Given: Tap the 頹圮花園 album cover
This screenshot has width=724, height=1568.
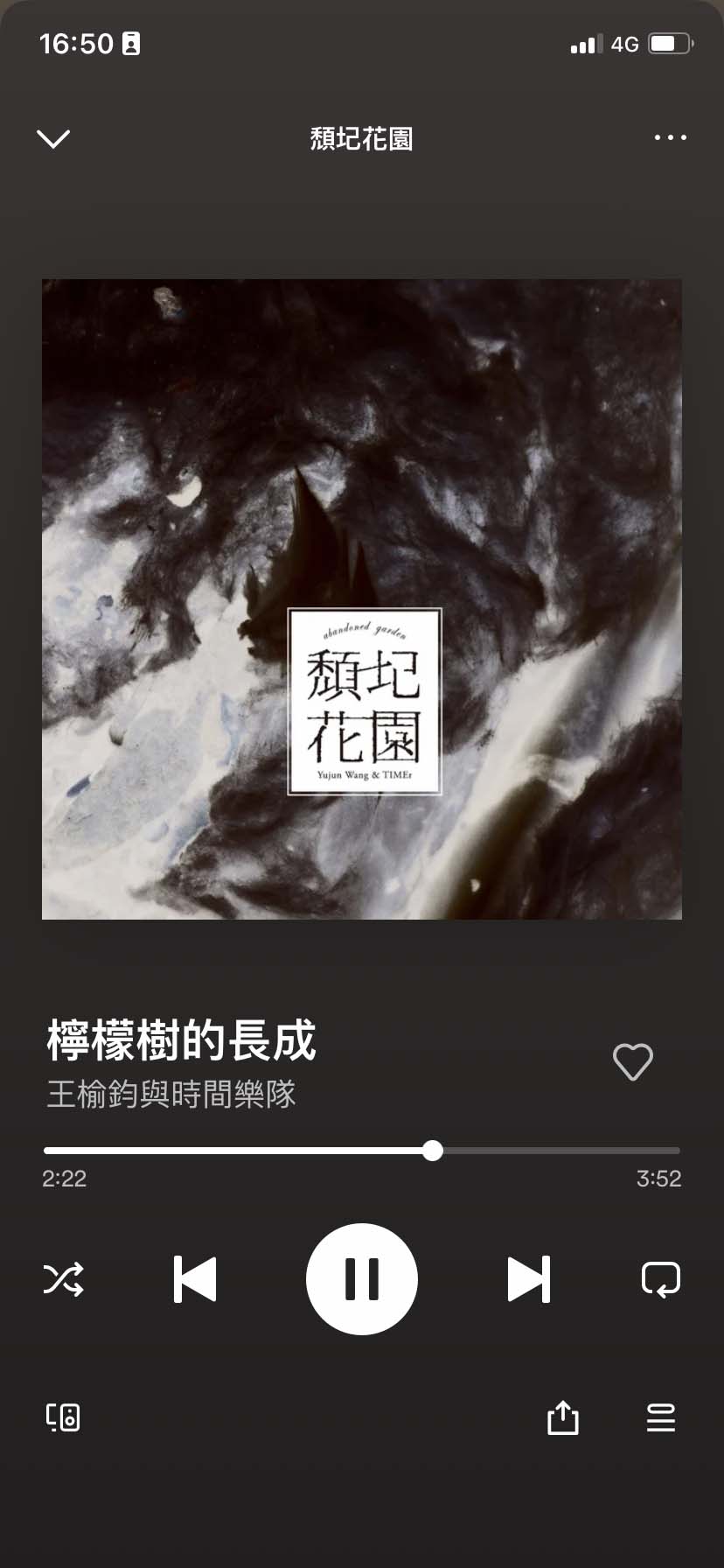Looking at the screenshot, I should pos(362,599).
